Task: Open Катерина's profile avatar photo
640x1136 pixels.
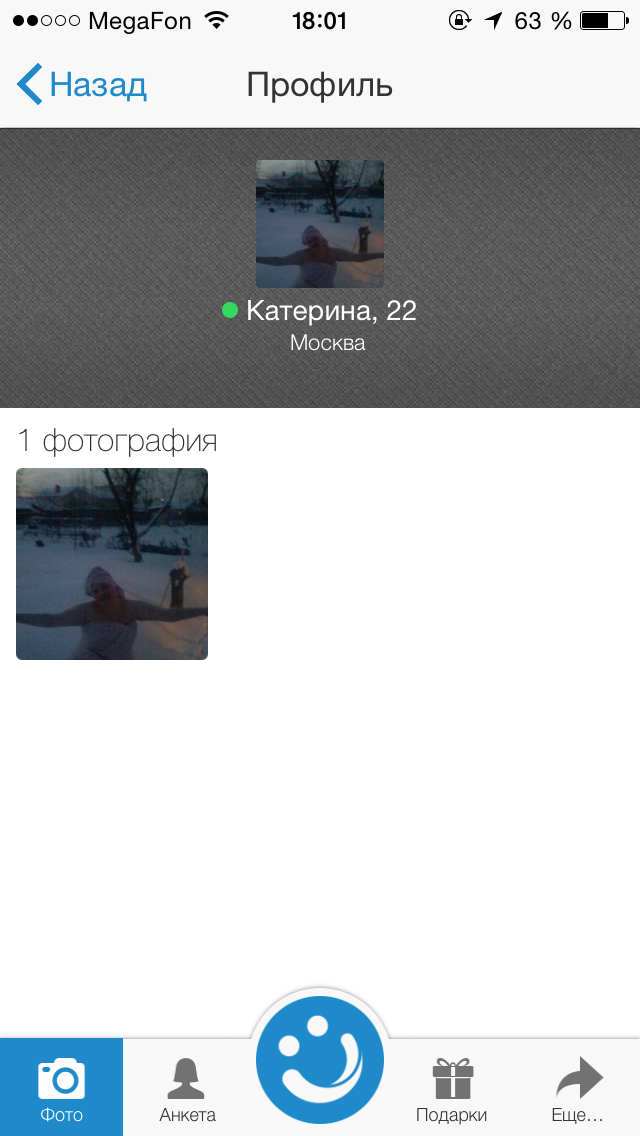Action: [320, 224]
